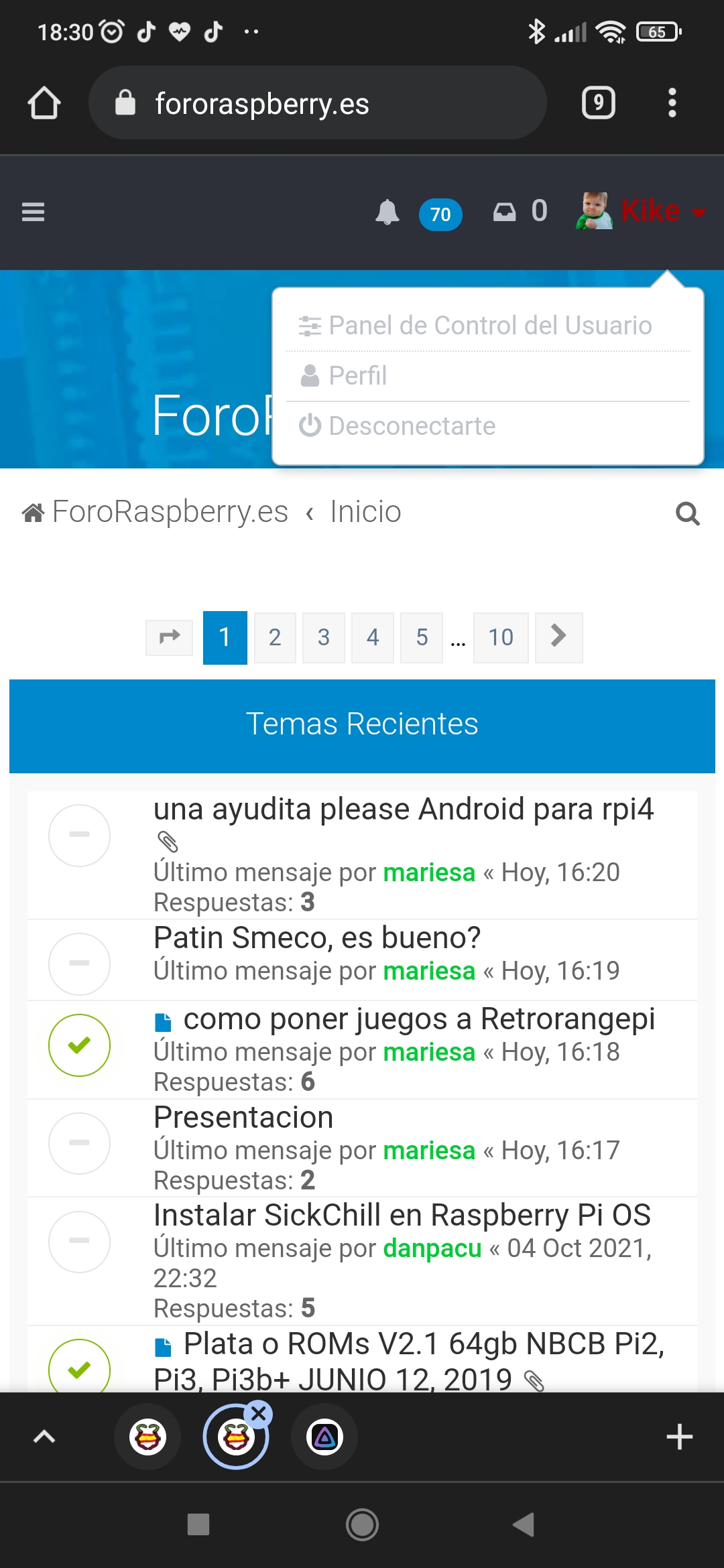Open the private messages inbox

(505, 212)
